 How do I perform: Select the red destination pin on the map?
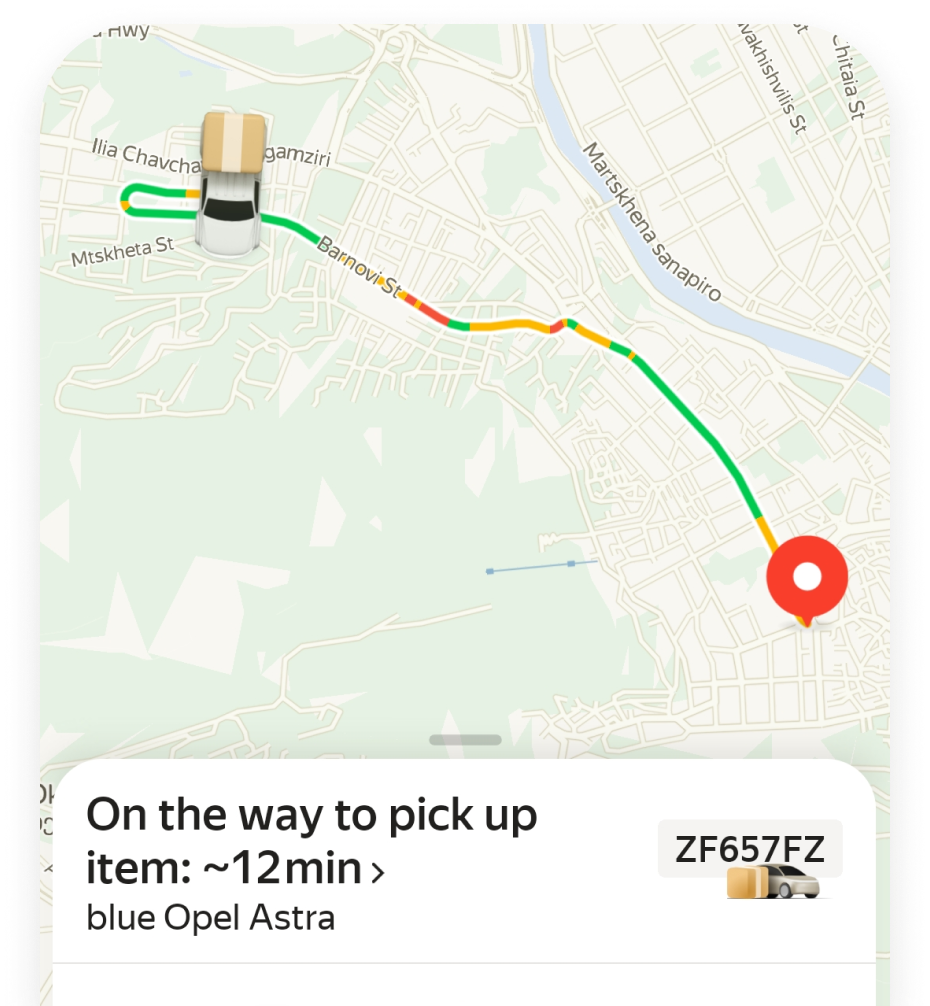pyautogui.click(x=806, y=578)
